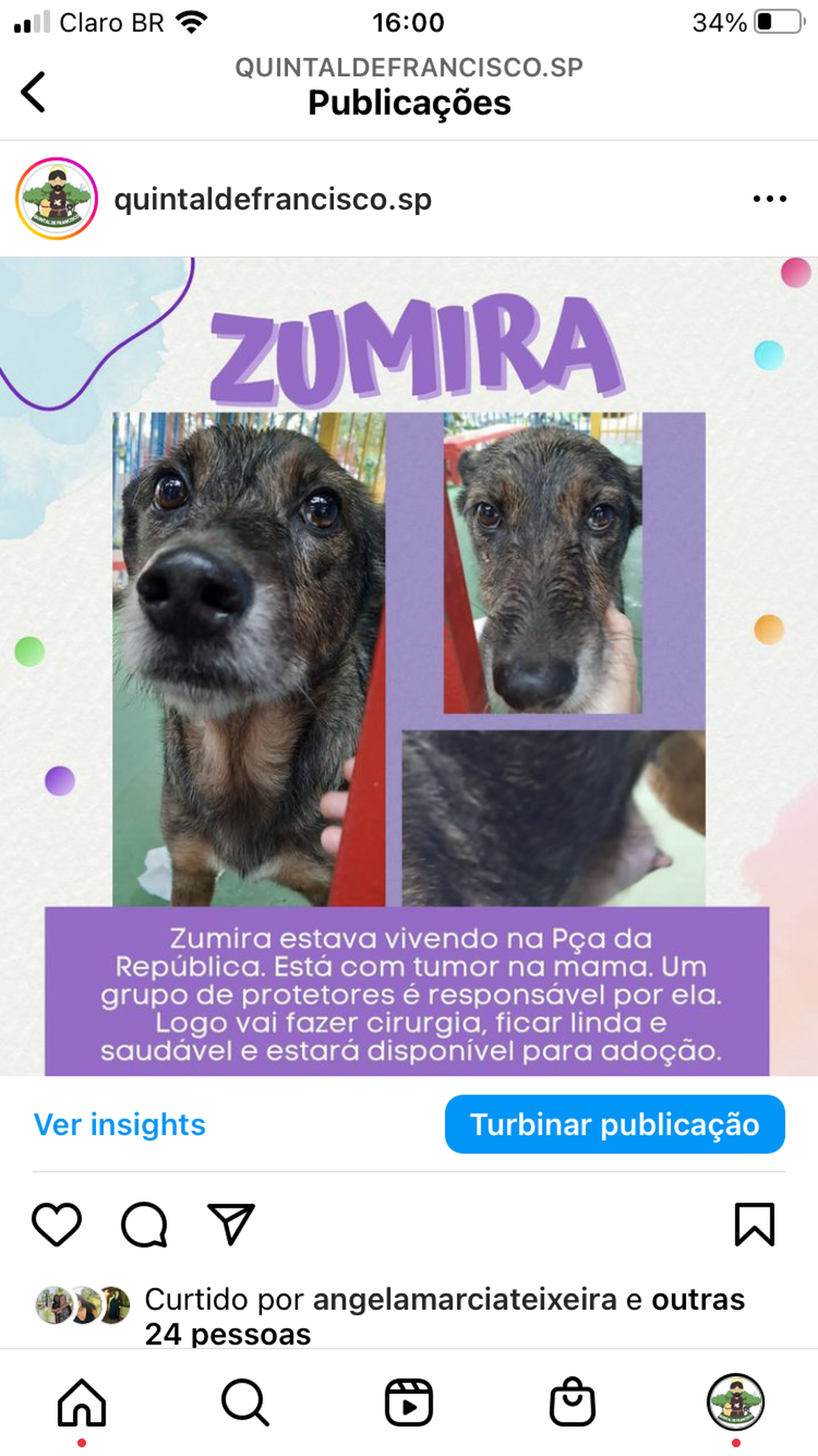Like the Zumira post with heart icon
Screen dimensions: 818x1456
56,1224
